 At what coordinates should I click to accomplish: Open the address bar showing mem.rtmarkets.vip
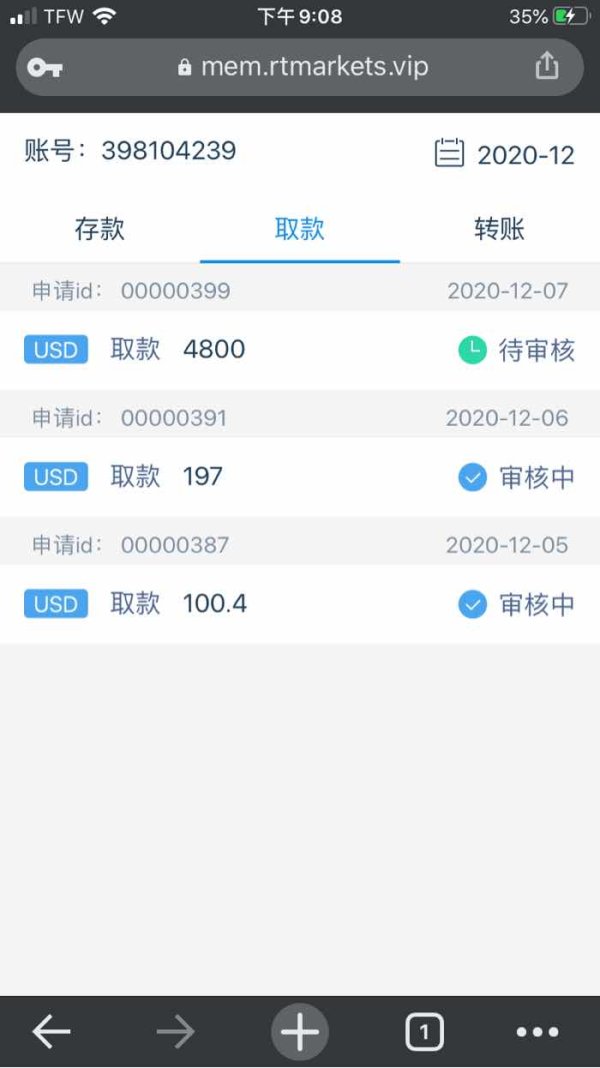click(x=300, y=67)
